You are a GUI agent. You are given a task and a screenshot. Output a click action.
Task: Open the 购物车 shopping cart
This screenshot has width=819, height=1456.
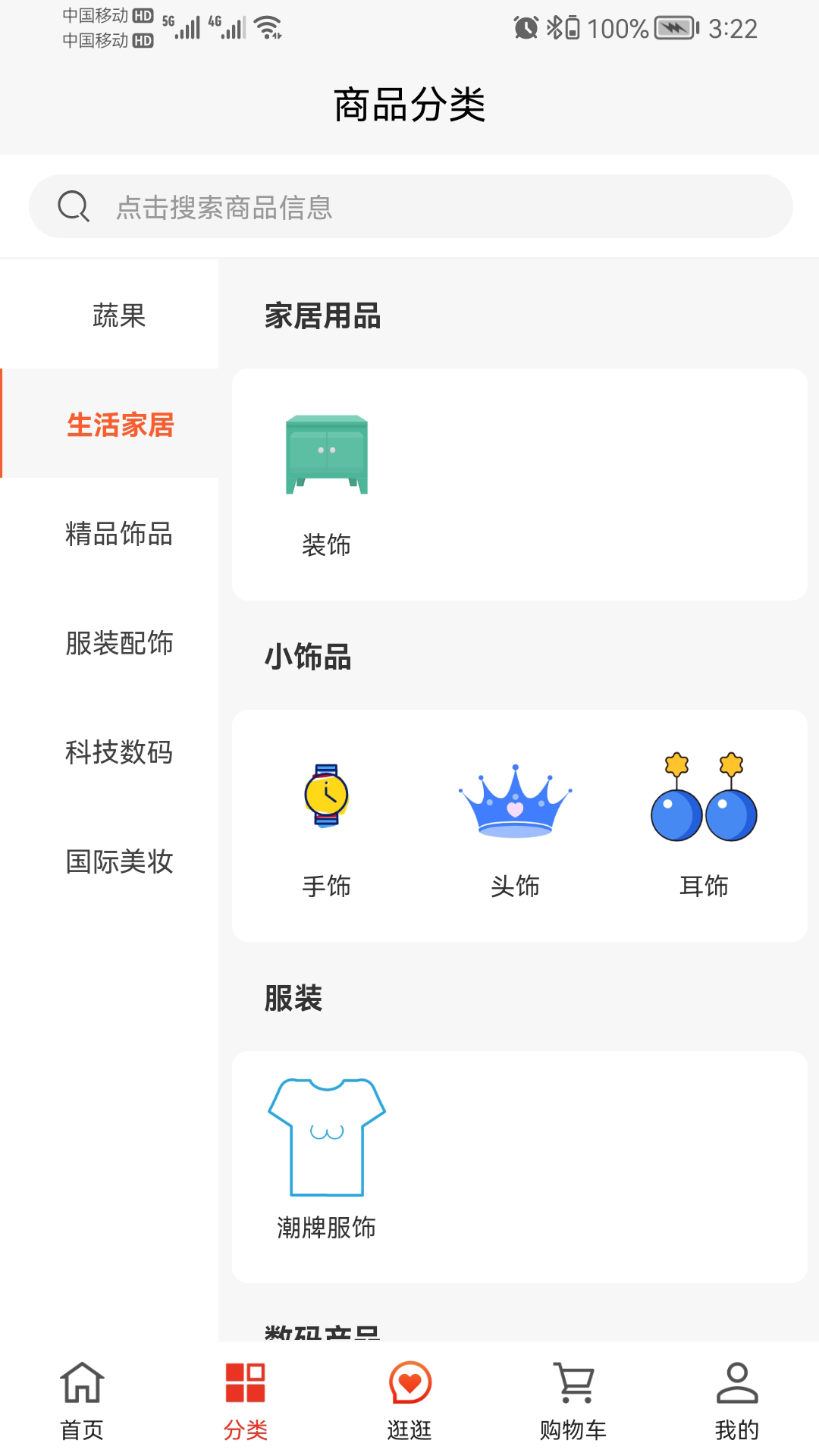click(x=573, y=1401)
